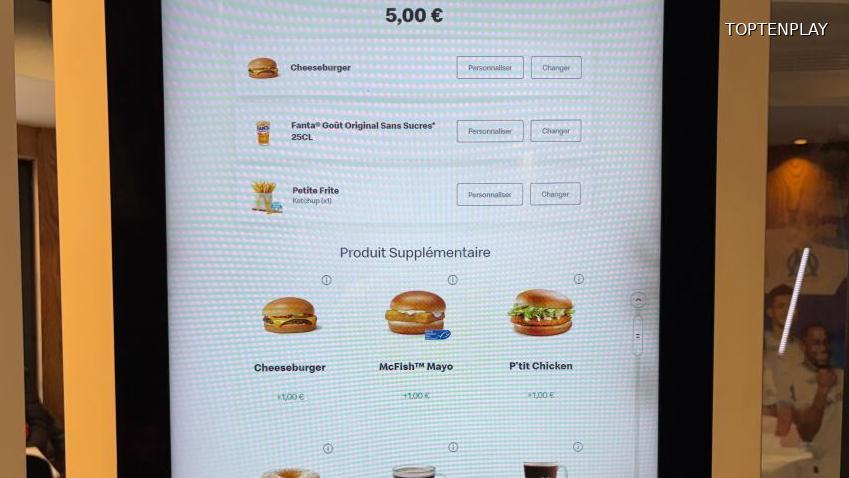Screen dimensions: 849x478
Task: Change the Cheeseburger menu item
Action: tap(556, 68)
